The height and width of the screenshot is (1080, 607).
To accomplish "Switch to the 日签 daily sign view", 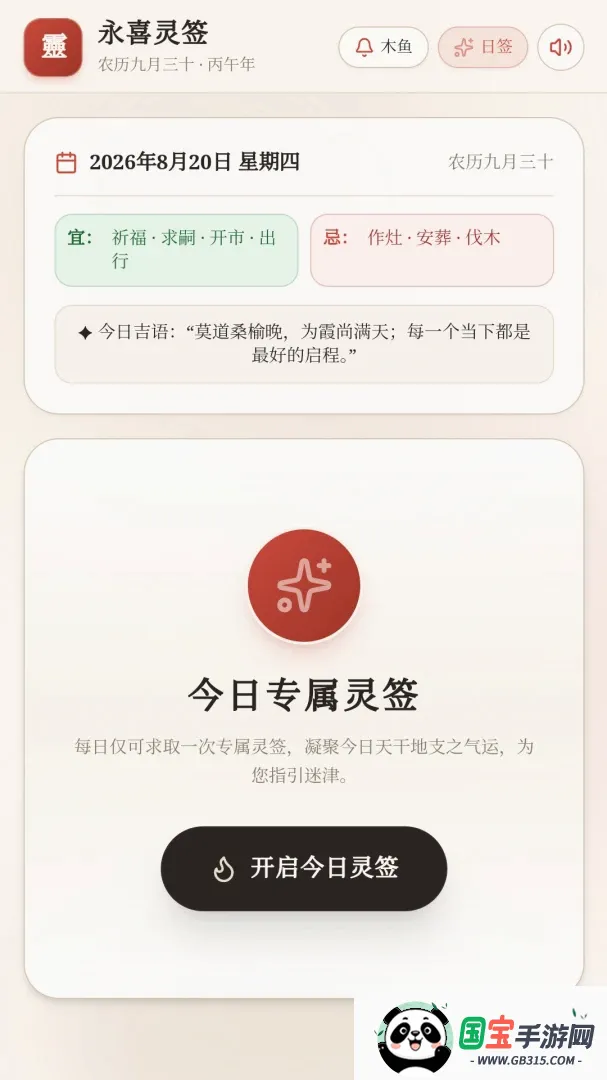I will 483,47.
